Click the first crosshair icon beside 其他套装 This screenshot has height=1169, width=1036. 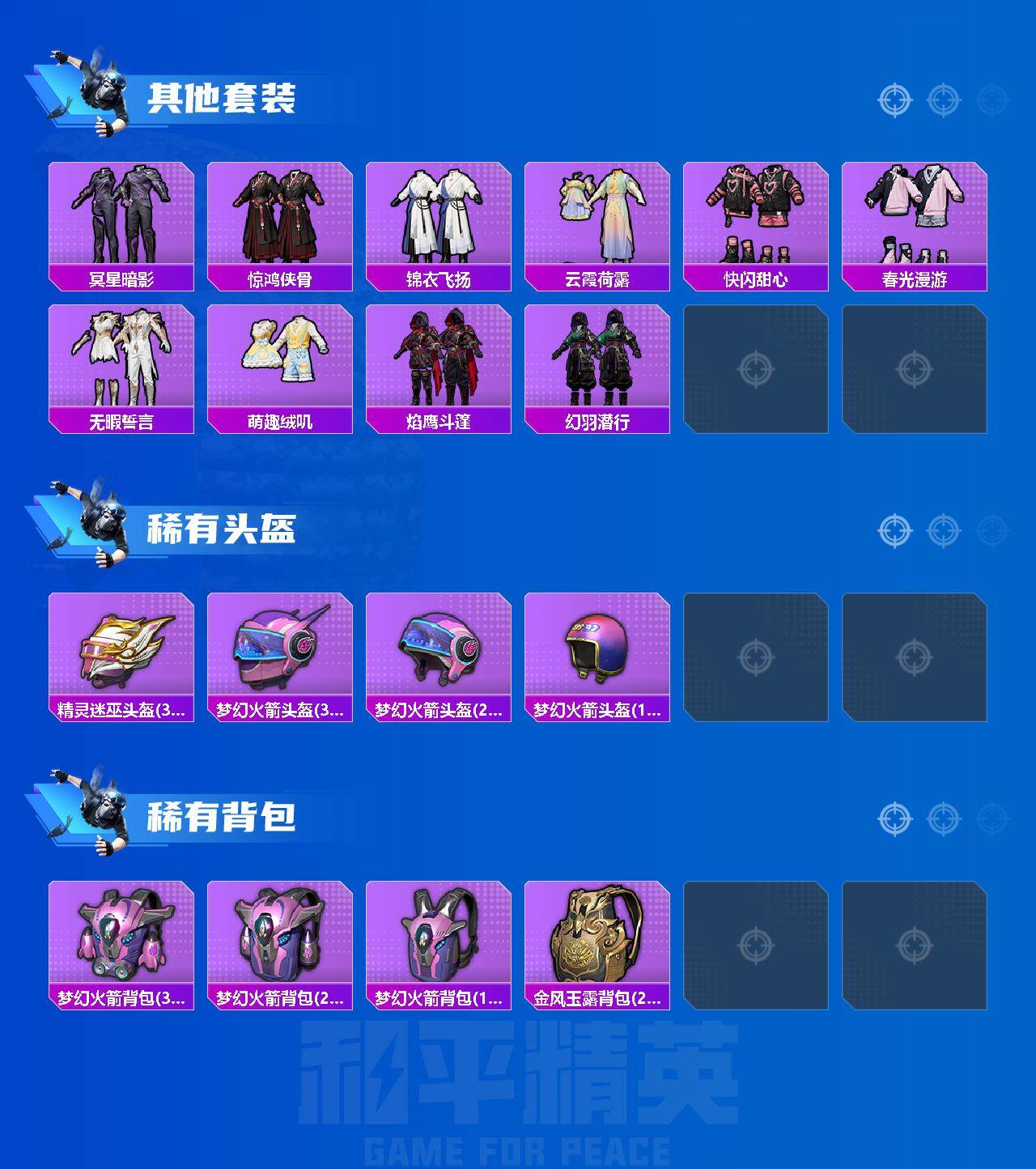coord(894,101)
